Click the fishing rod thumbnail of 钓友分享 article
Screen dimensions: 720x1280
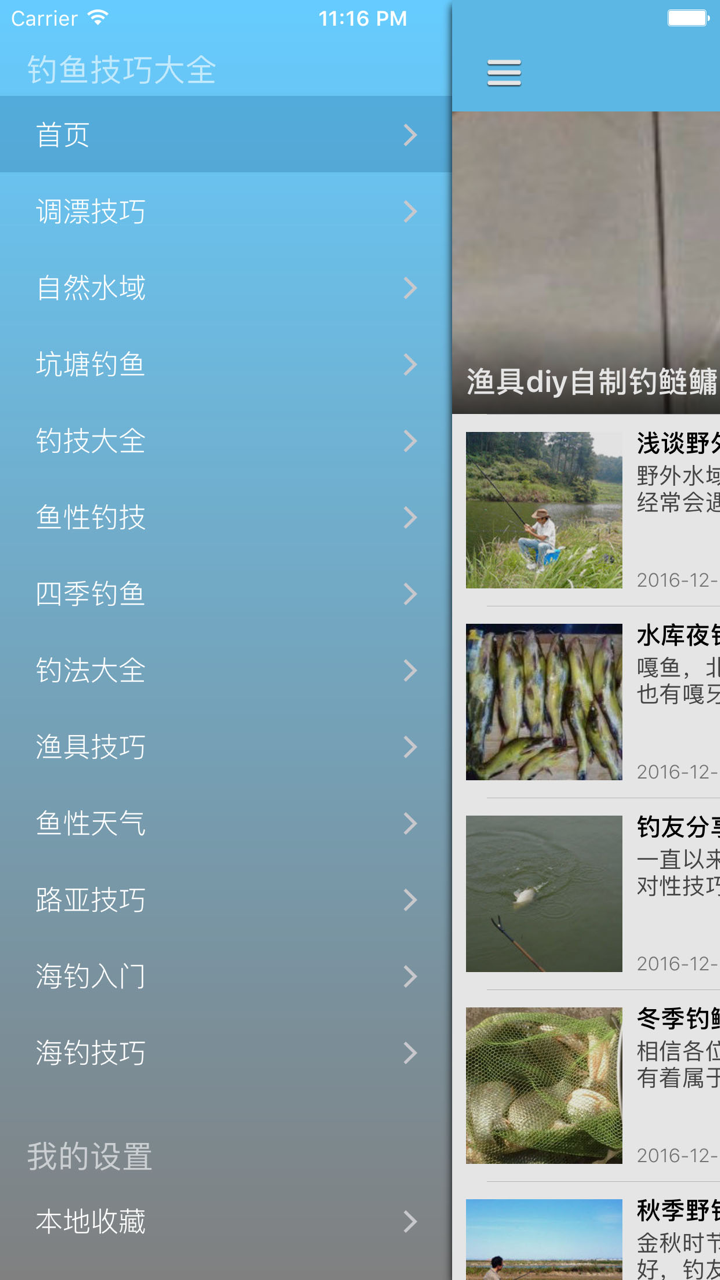click(544, 893)
